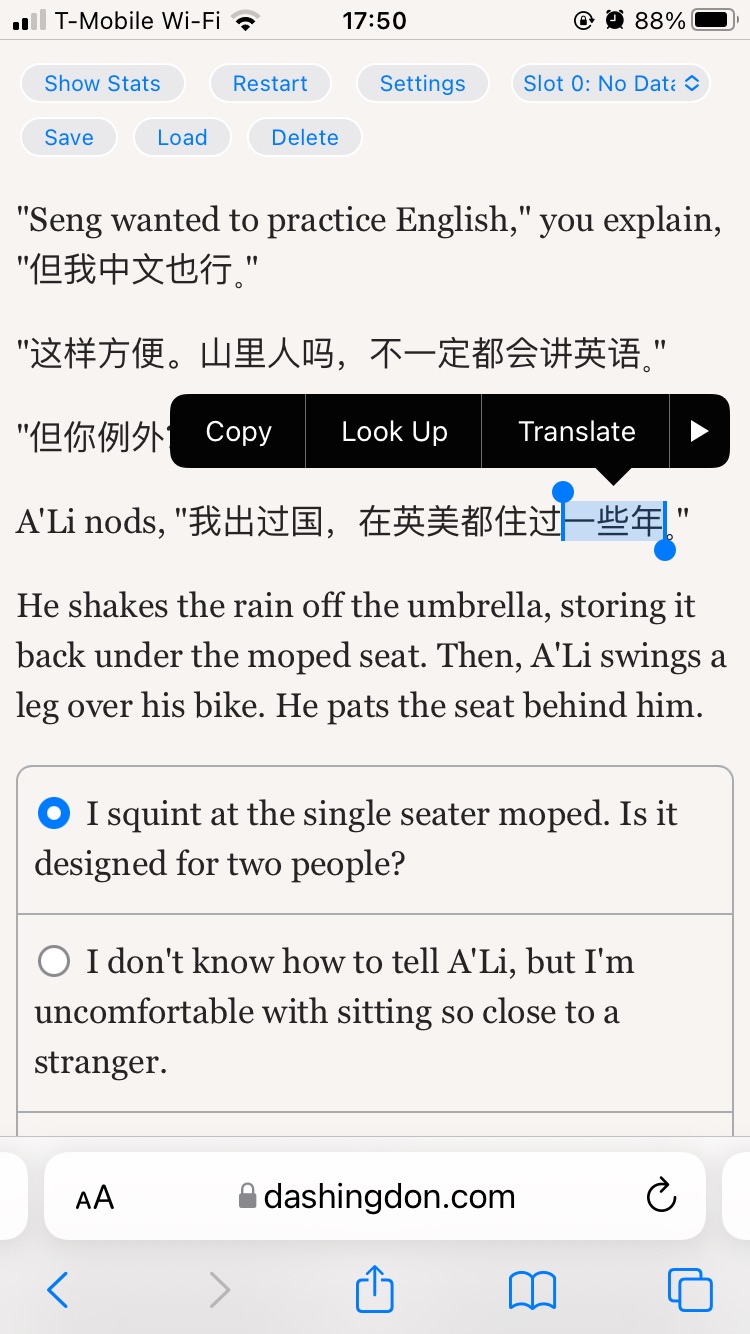Copy the selected Chinese text
The width and height of the screenshot is (750, 1334).
238,431
